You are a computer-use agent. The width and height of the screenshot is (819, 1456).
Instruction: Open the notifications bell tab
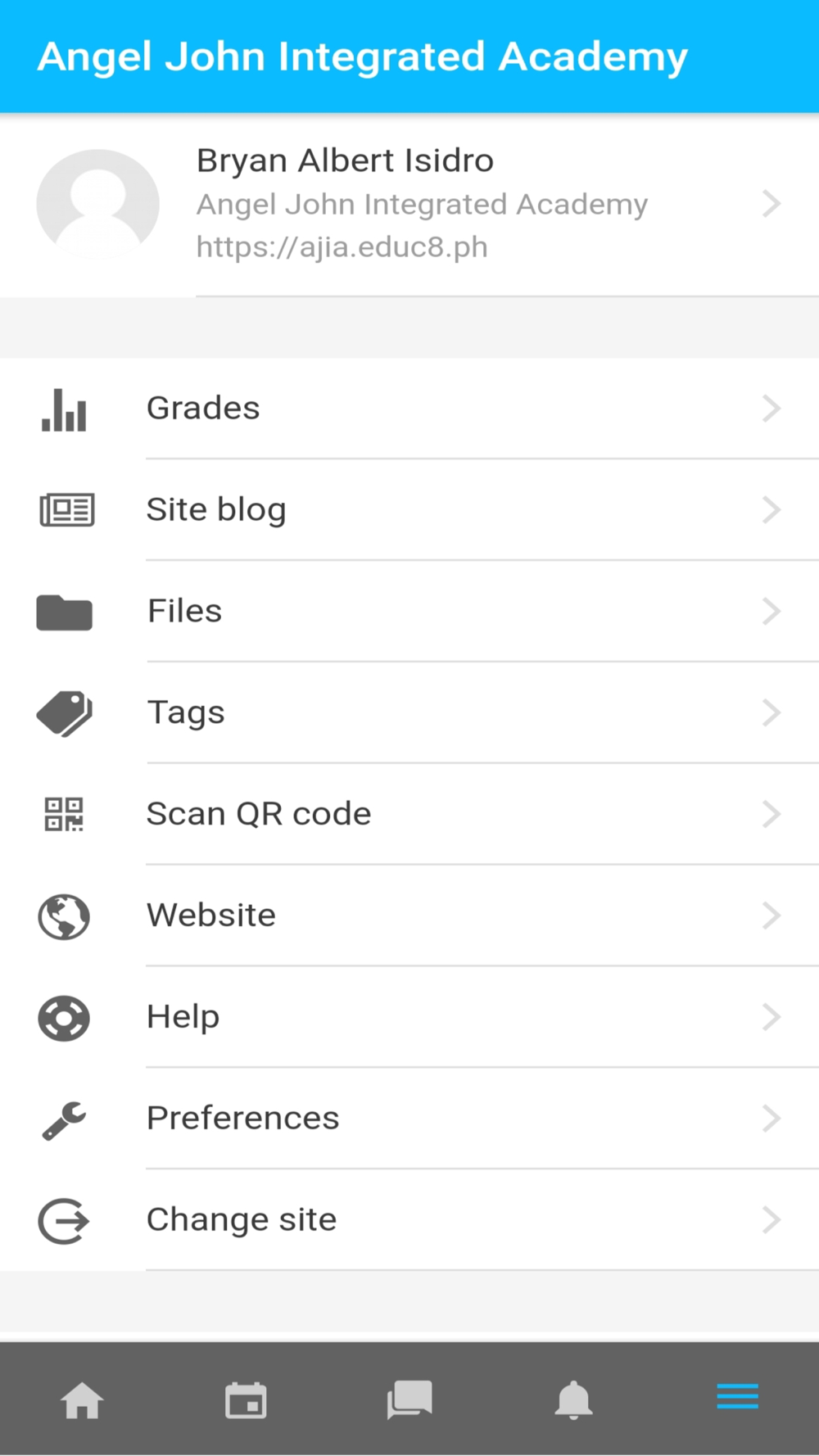coord(573,1399)
